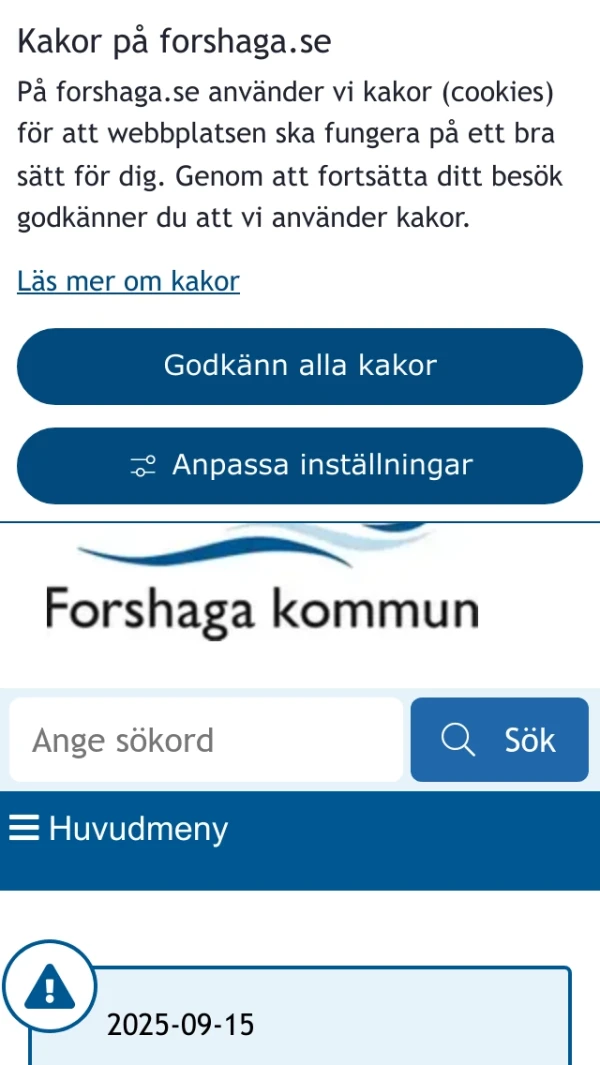The image size is (600, 1065).
Task: Accept all cookies with 'Godkänn alla kakor'
Action: (x=300, y=366)
